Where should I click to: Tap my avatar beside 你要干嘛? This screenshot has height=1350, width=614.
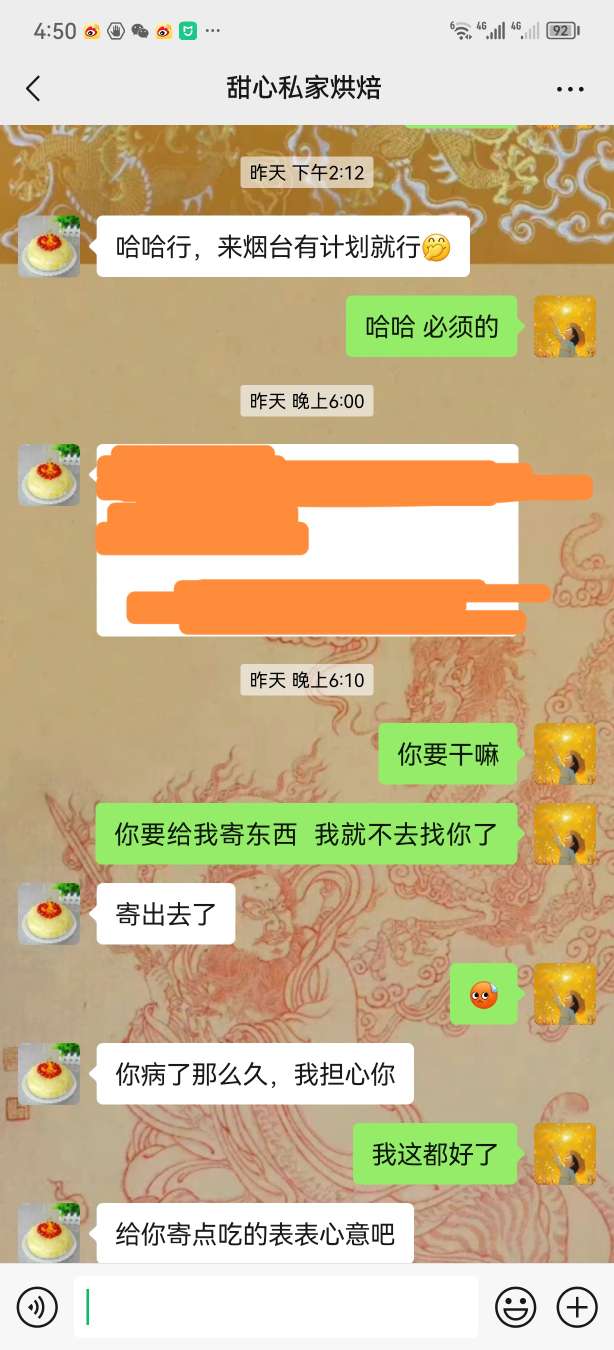point(565,754)
